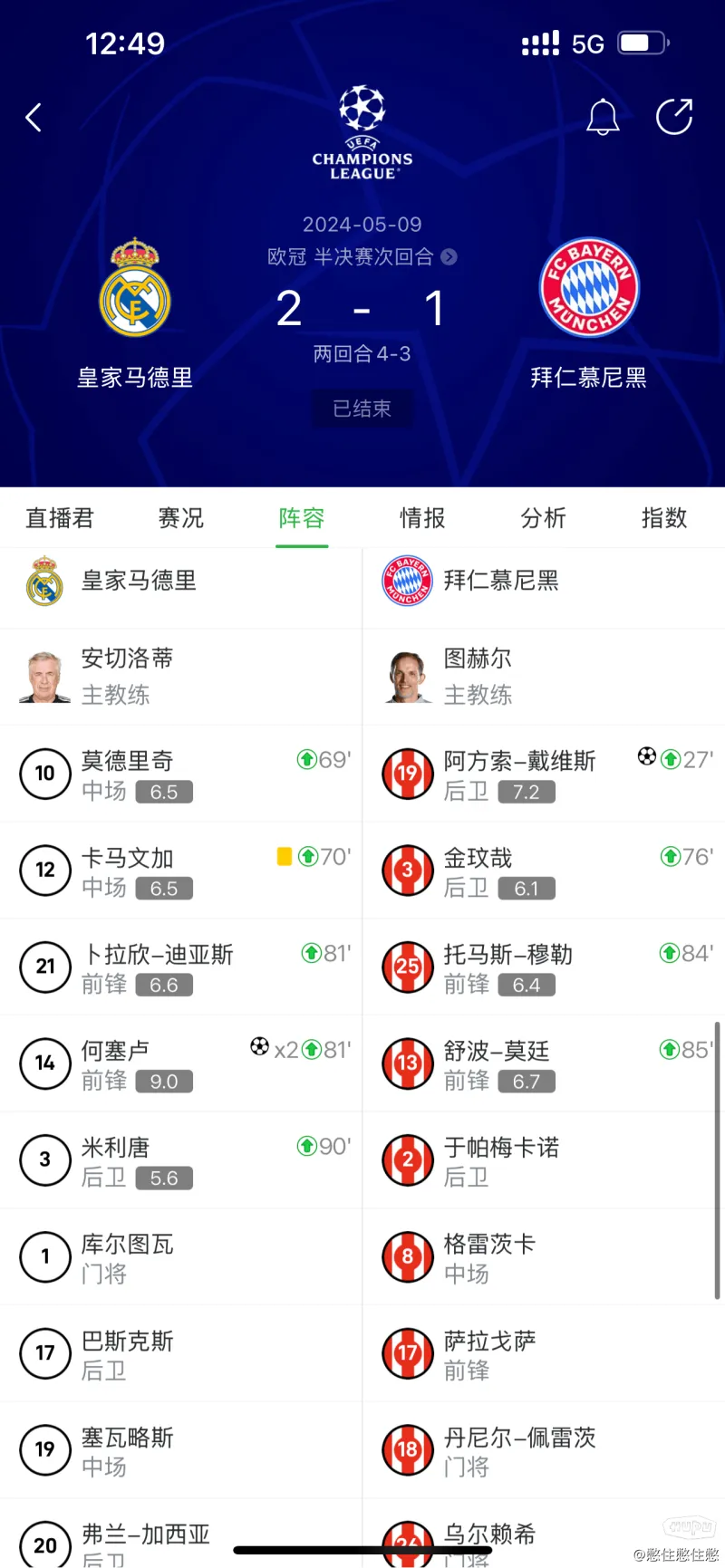Select the 阵容 tab

coord(302,518)
